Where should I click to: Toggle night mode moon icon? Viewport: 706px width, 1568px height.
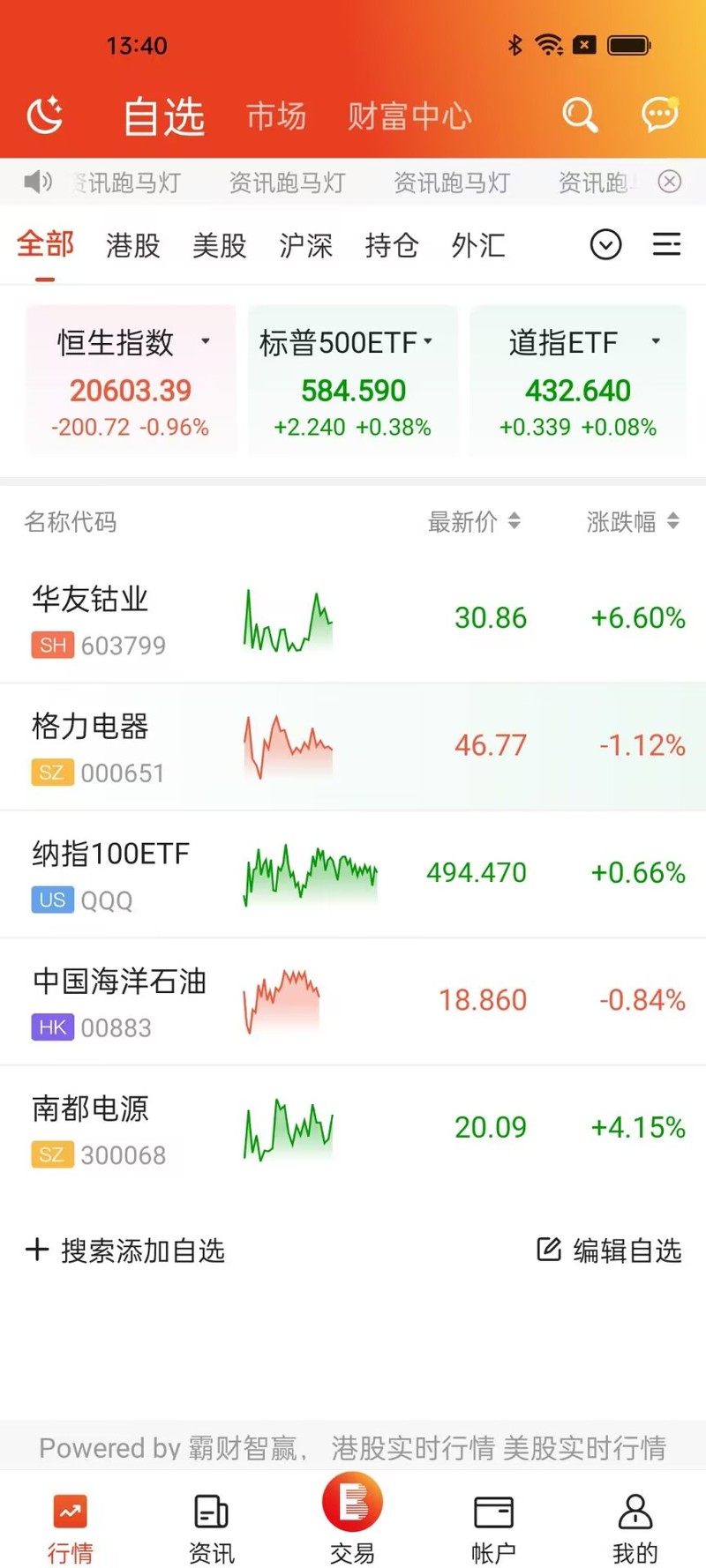tap(45, 116)
